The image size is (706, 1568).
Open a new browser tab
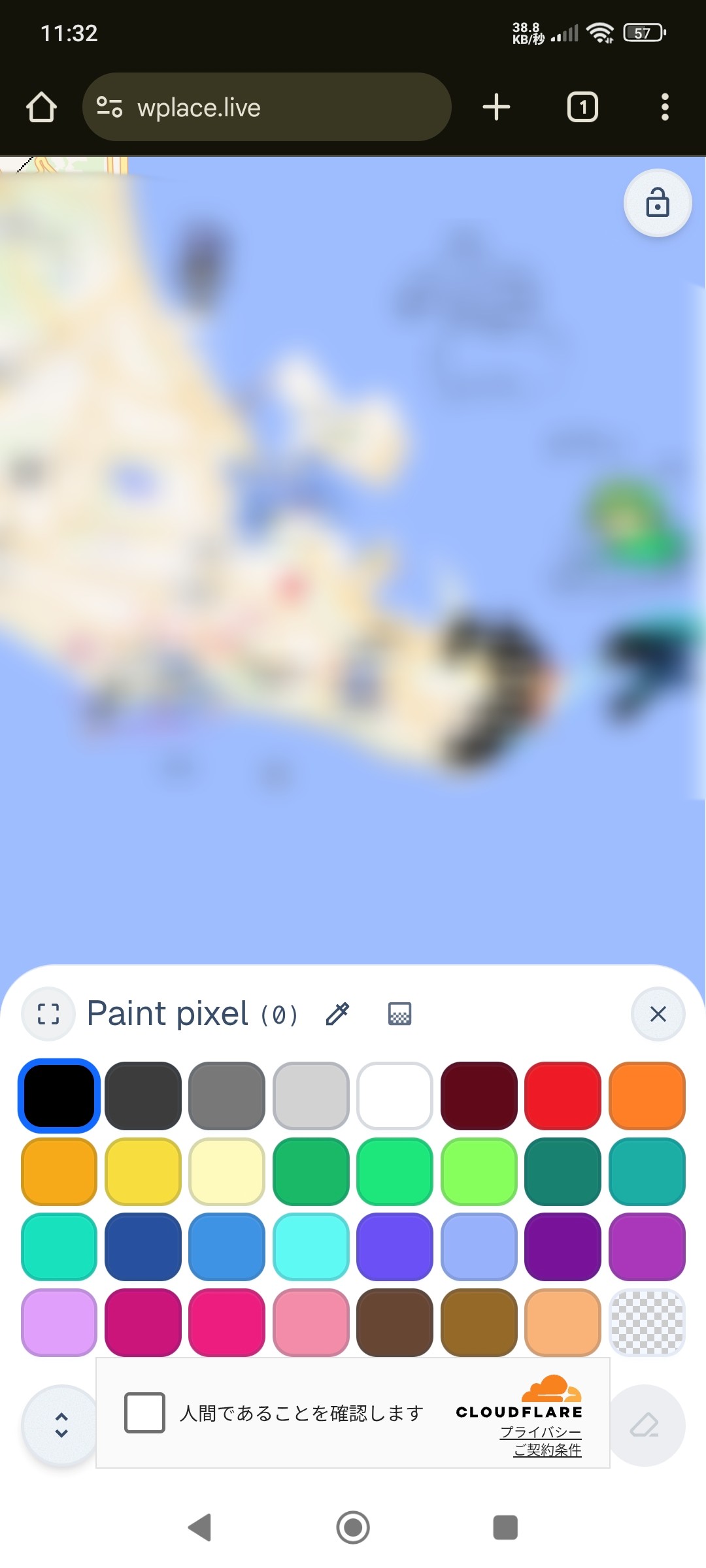(x=496, y=107)
